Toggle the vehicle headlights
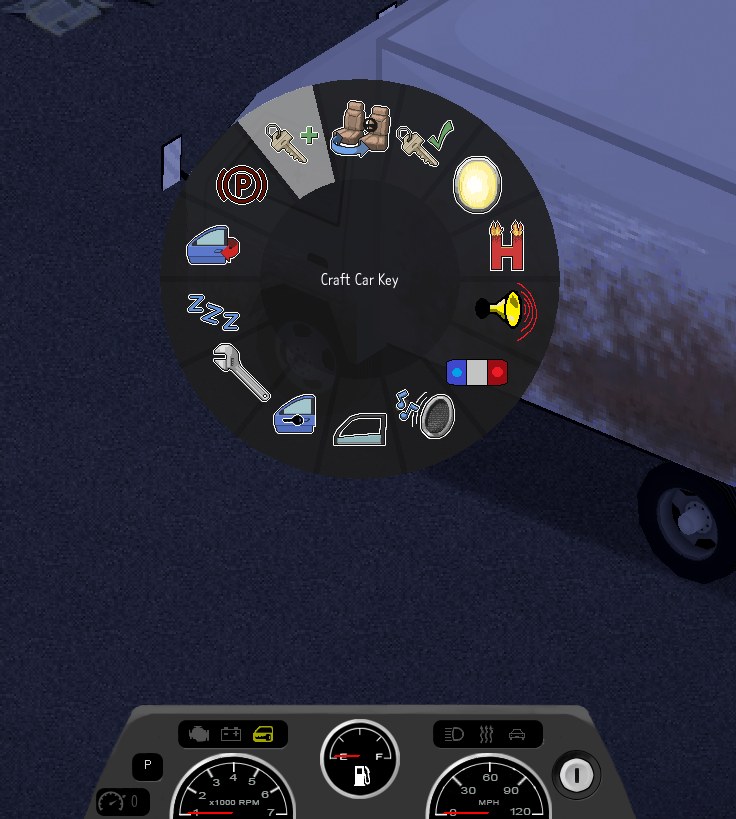The height and width of the screenshot is (819, 736). click(x=477, y=185)
